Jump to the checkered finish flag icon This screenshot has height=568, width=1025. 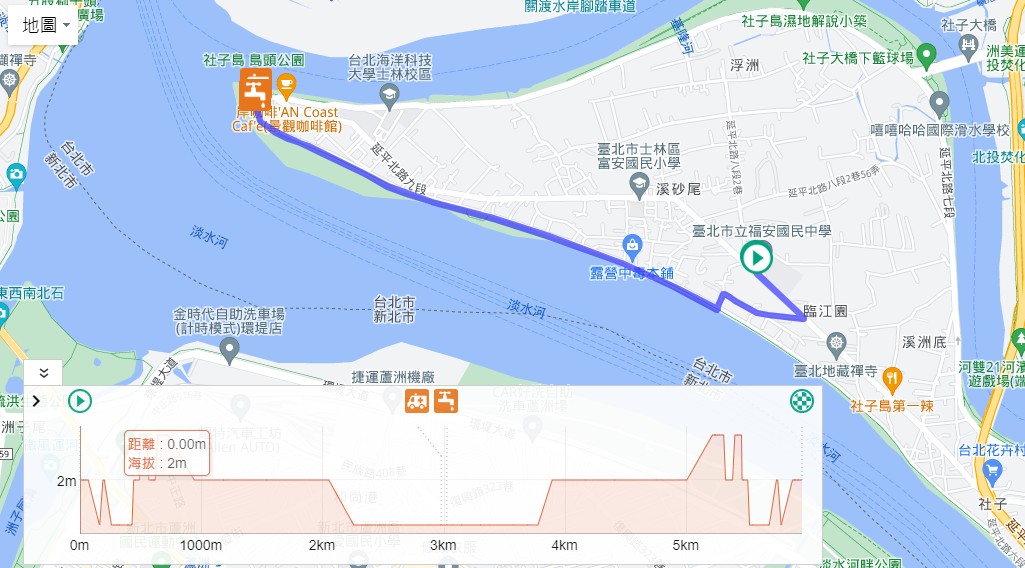pyautogui.click(x=801, y=402)
